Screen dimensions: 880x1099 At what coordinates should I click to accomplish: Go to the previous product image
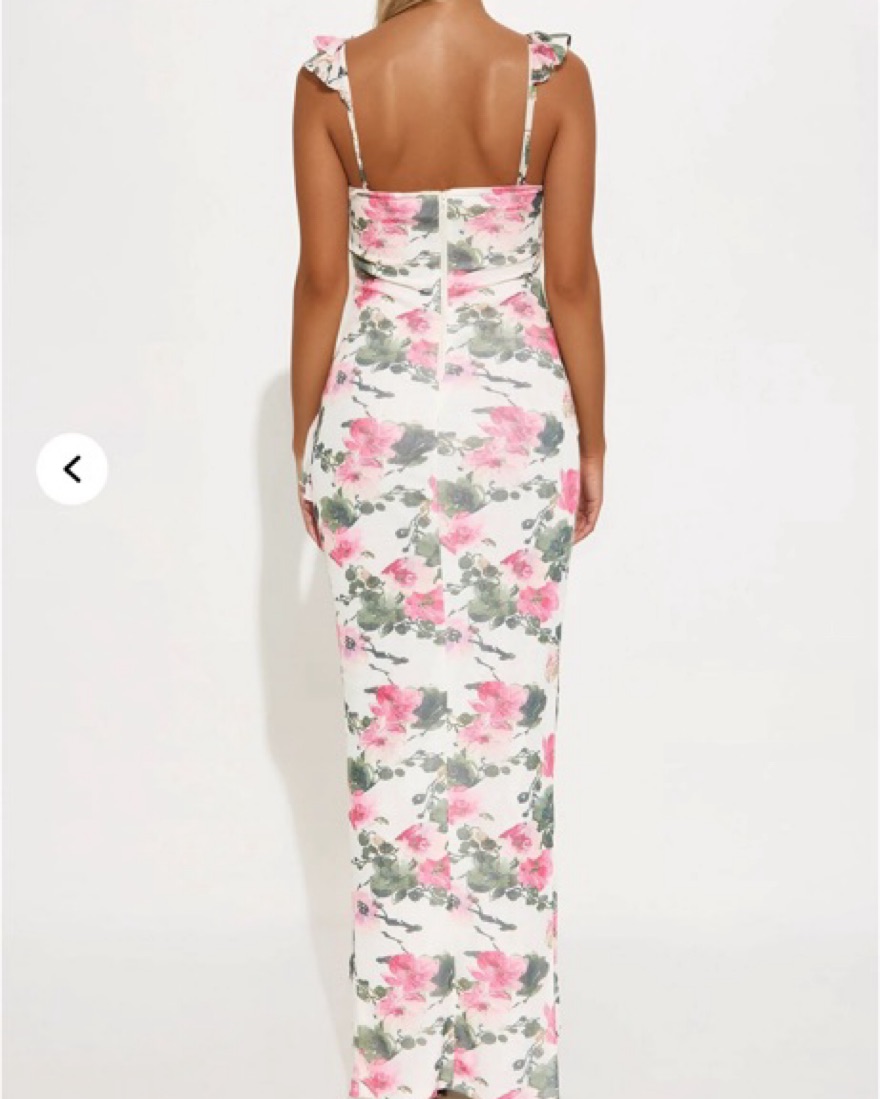(72, 468)
